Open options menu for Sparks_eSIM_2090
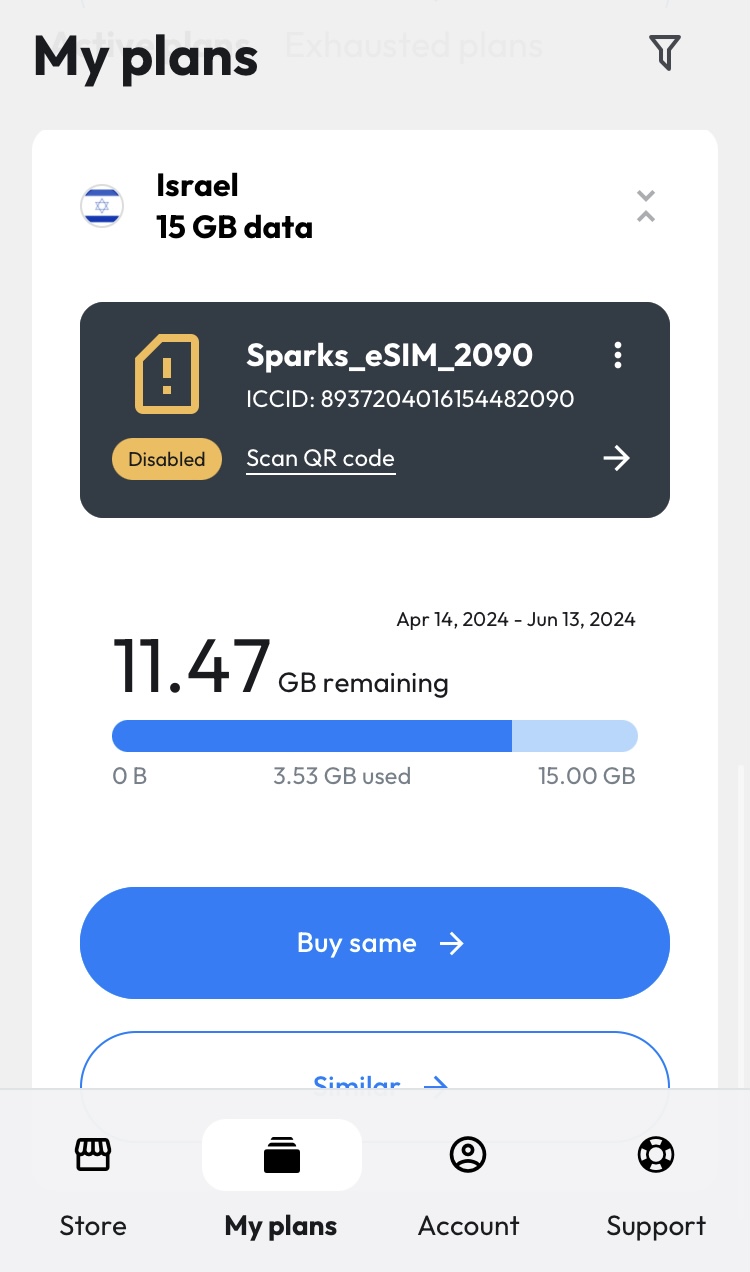 click(x=618, y=355)
